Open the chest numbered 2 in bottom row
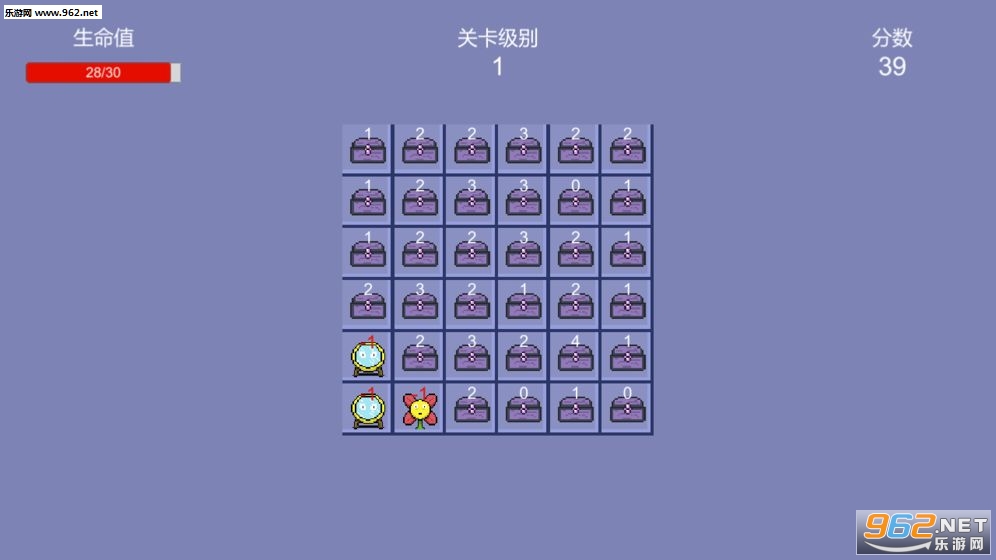The width and height of the screenshot is (996, 560). click(x=472, y=409)
